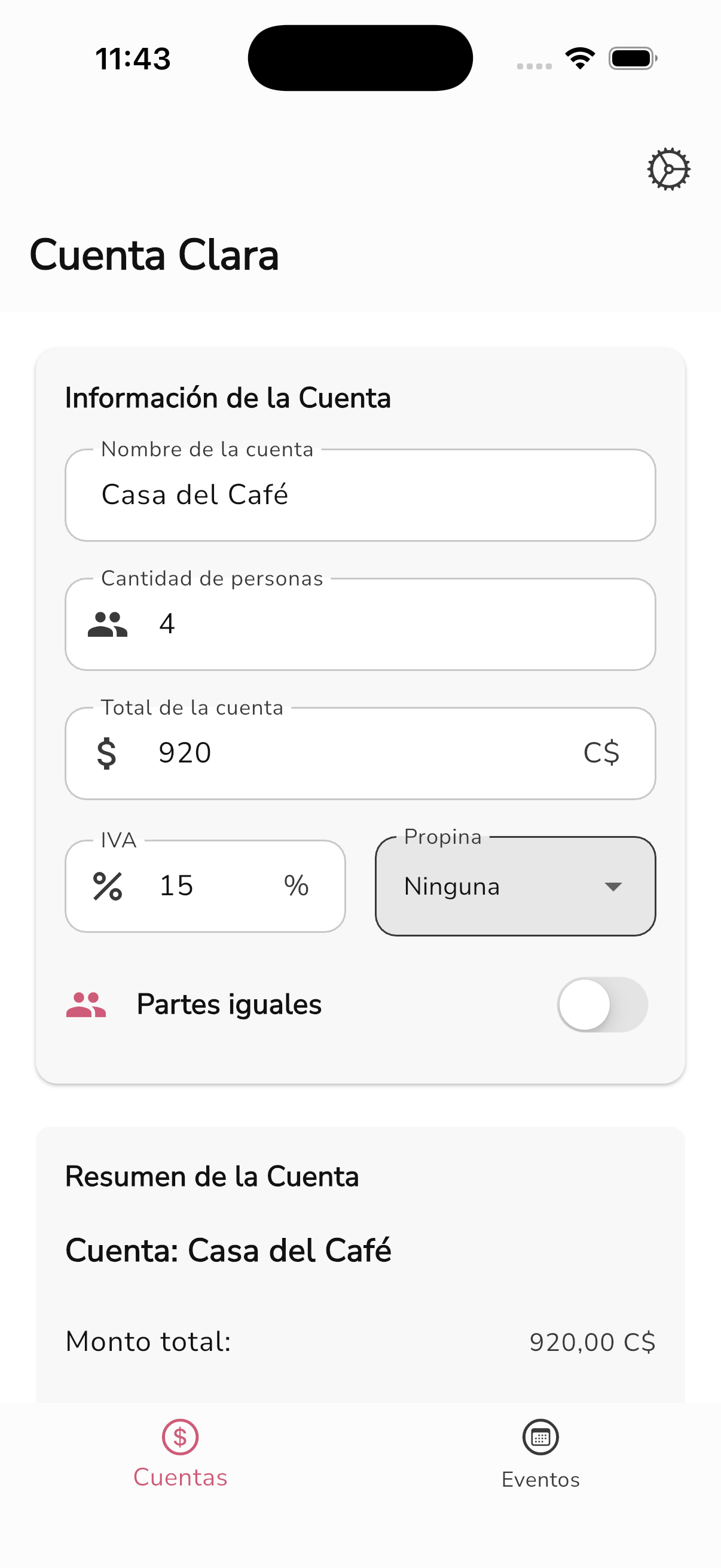
Task: Expand the Propina dropdown
Action: click(x=515, y=886)
